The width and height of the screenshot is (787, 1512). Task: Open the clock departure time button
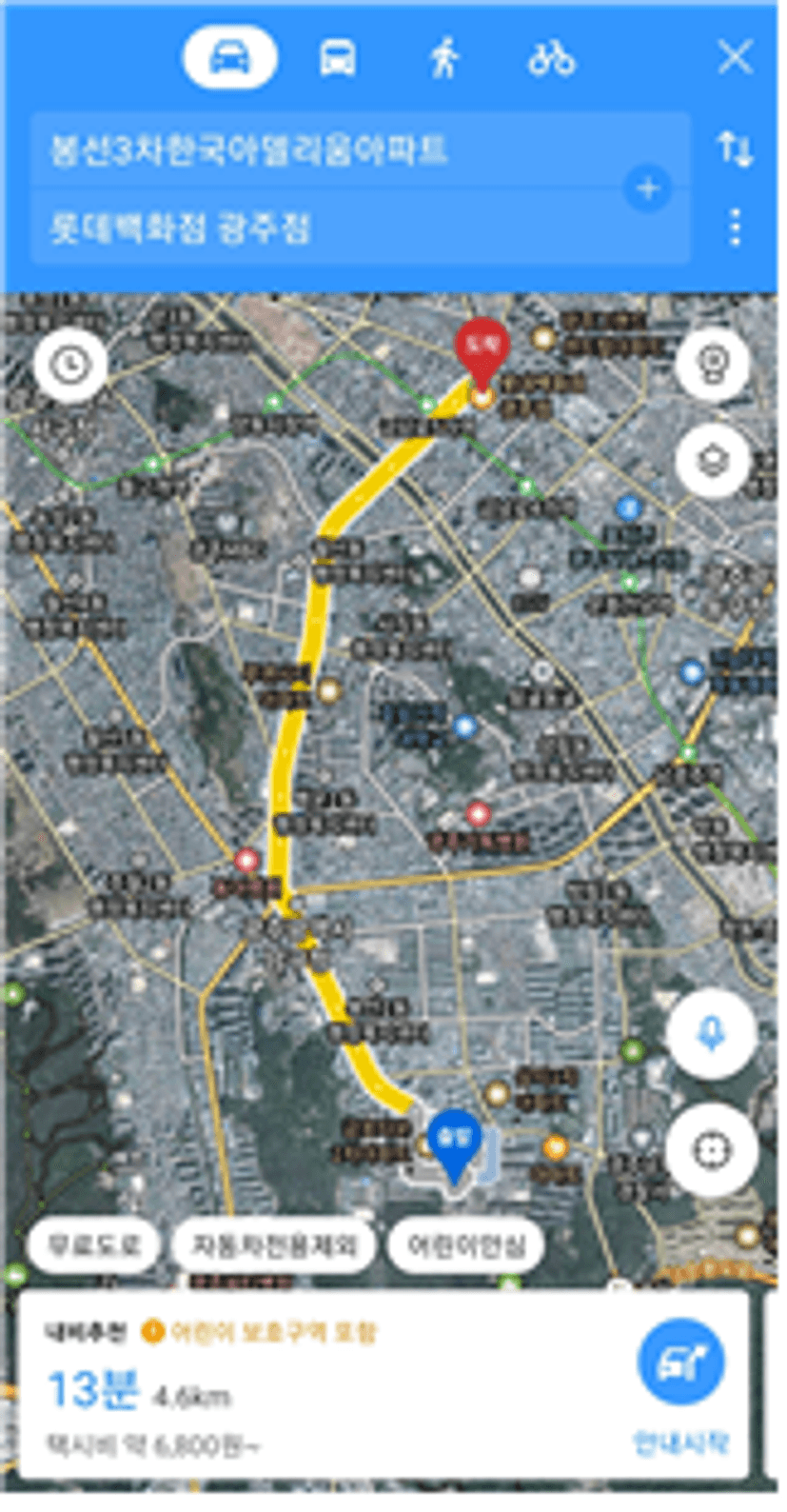click(71, 364)
